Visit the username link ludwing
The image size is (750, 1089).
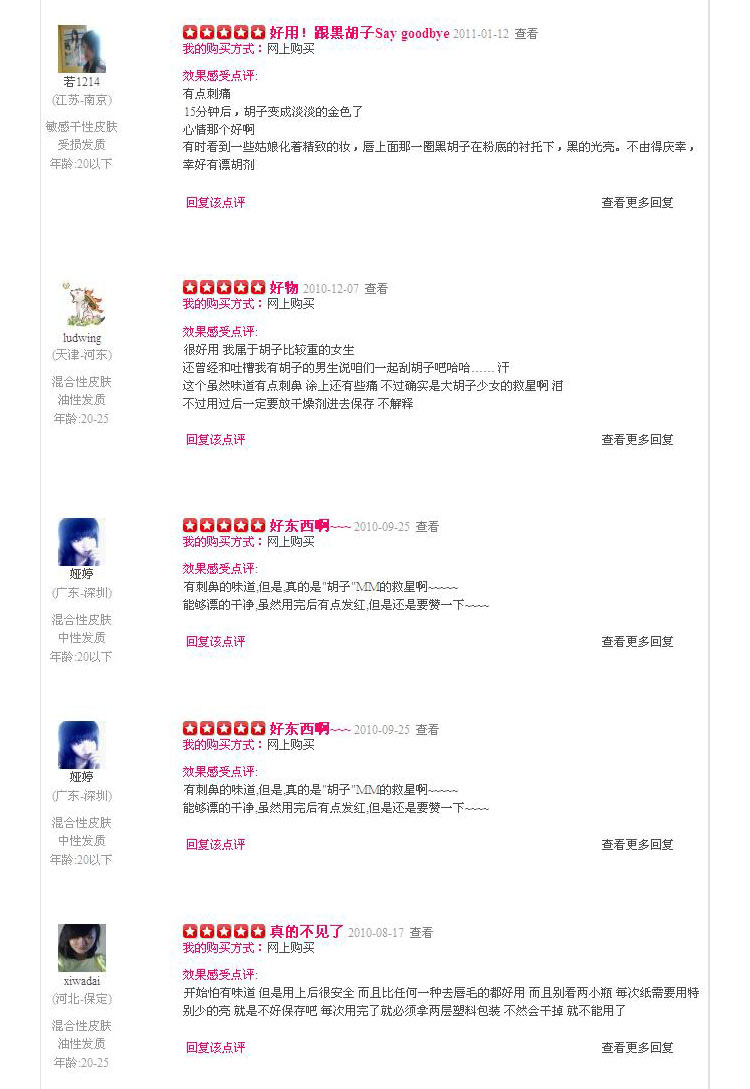82,338
